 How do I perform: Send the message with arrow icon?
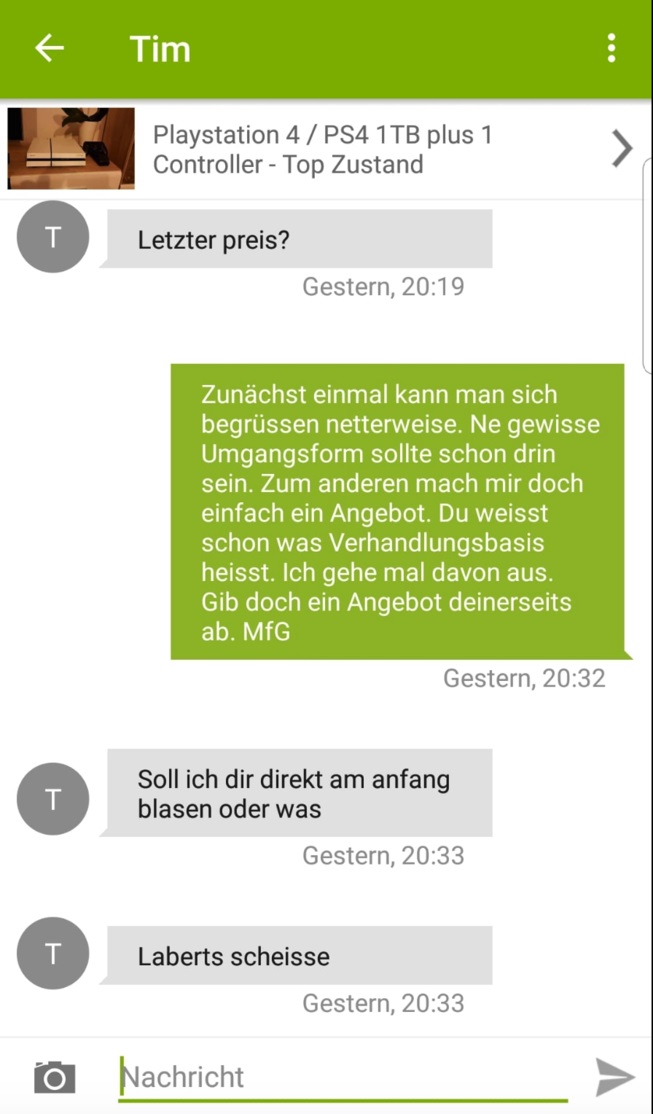coord(614,1077)
